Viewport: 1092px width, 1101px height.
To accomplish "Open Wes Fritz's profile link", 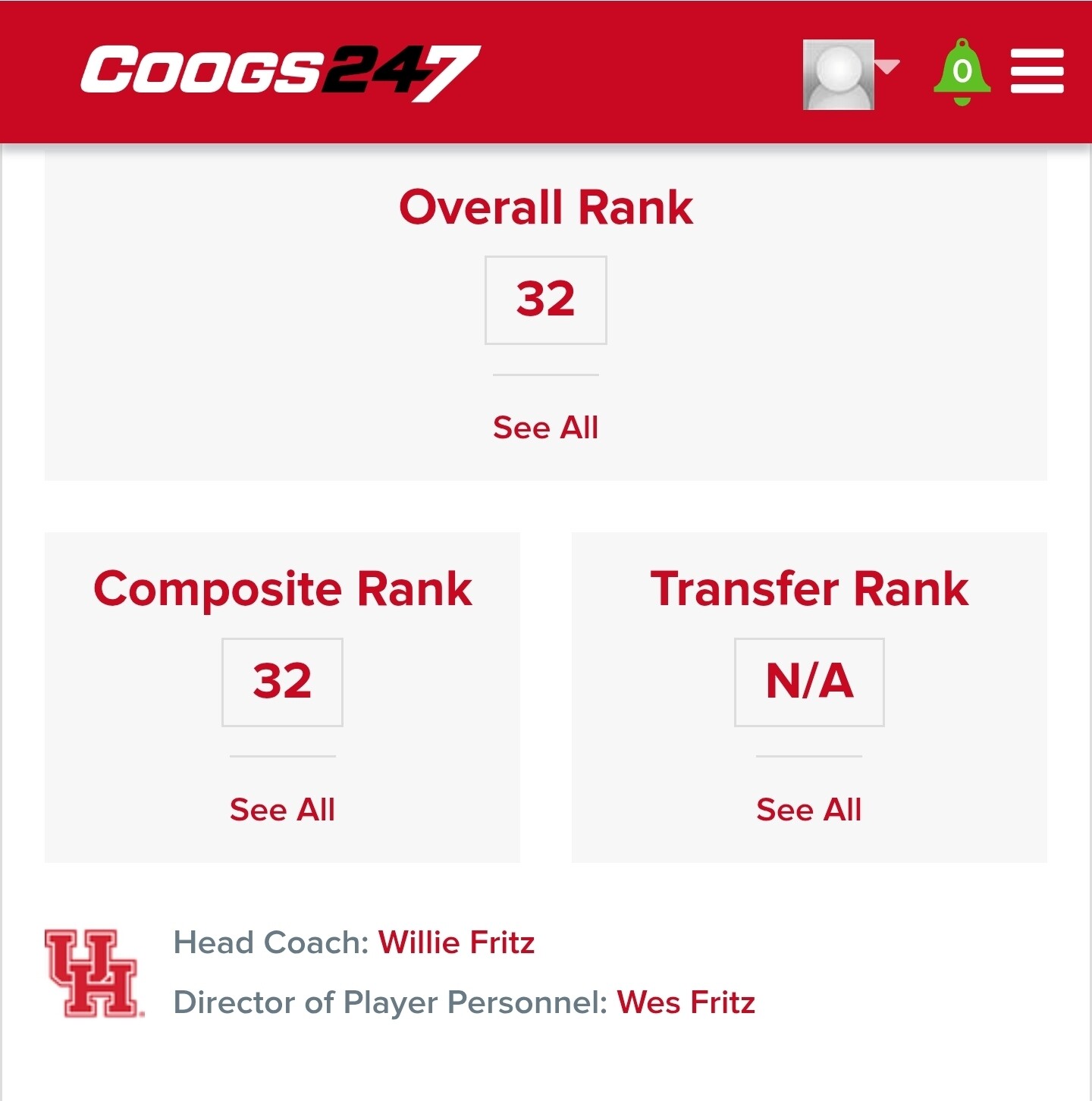I will [x=686, y=1002].
